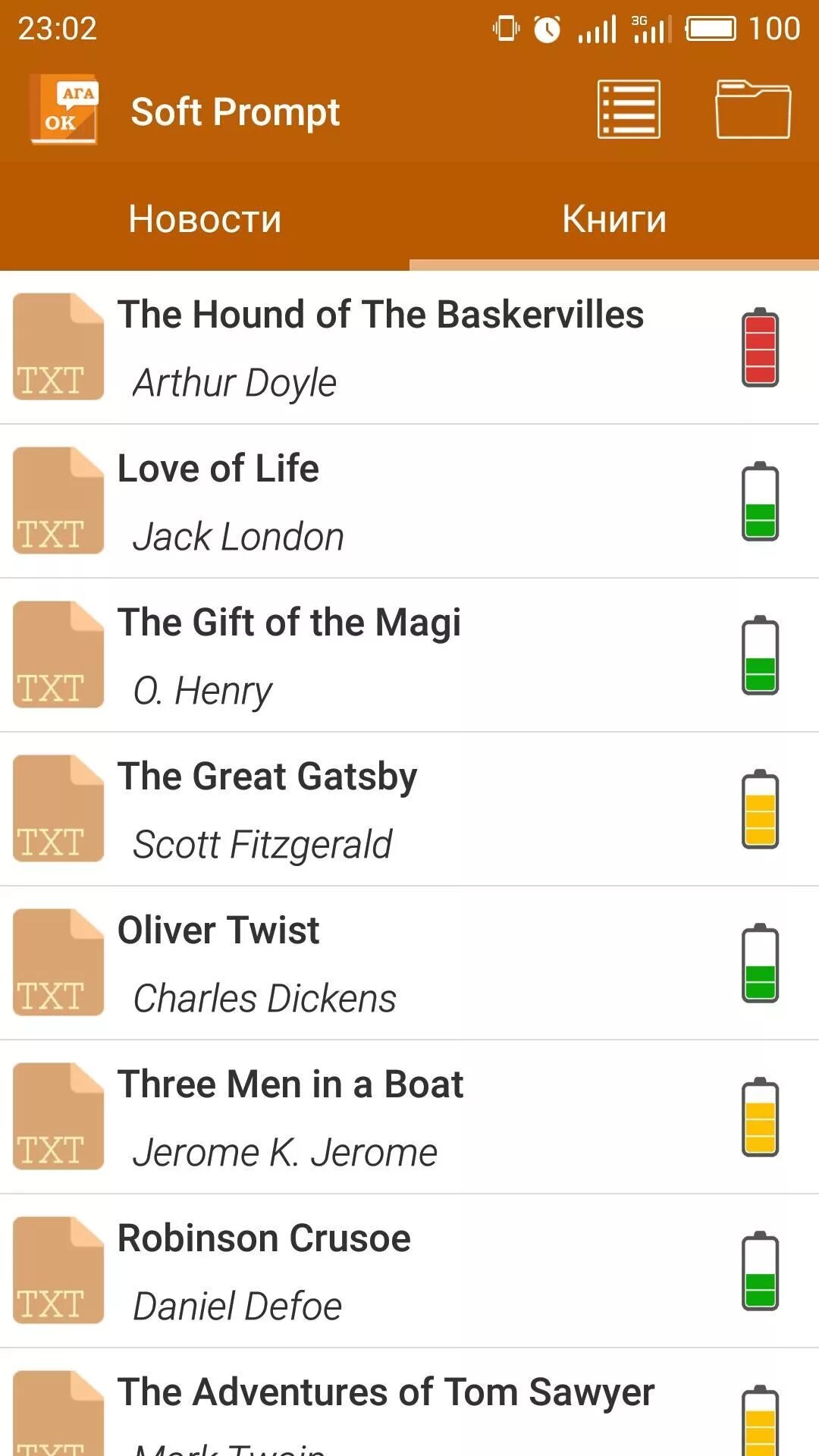
Task: Open Love of Life by Jack London
Action: click(x=409, y=501)
